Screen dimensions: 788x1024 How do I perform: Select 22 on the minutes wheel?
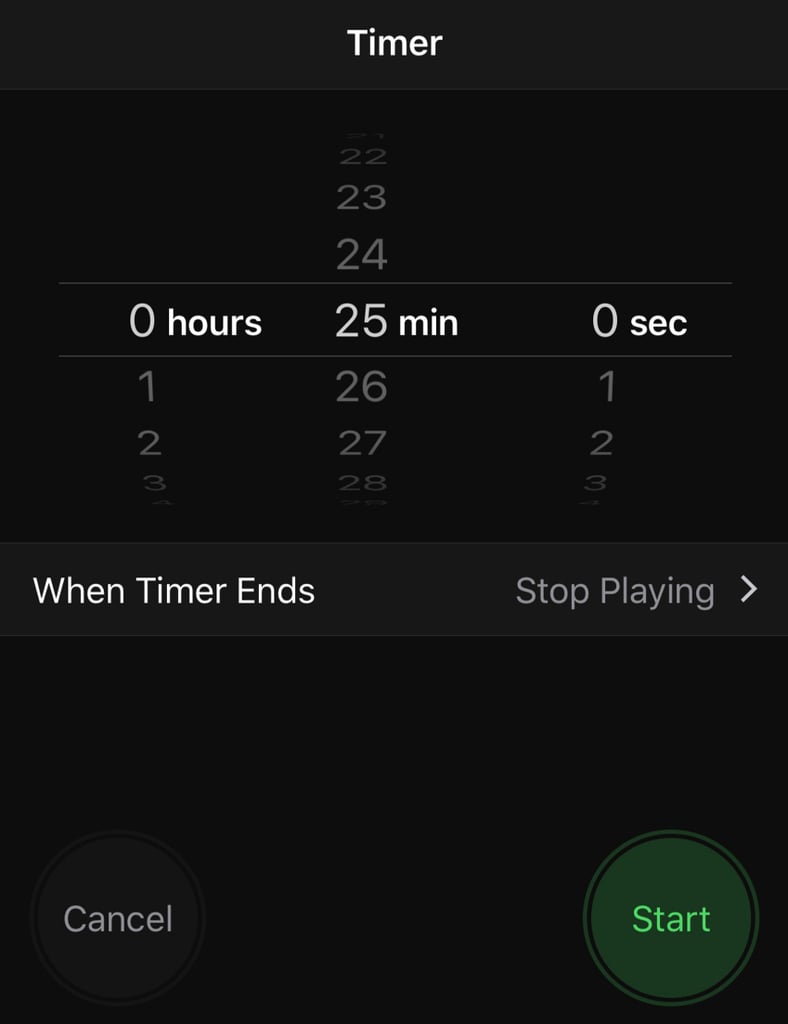point(364,153)
